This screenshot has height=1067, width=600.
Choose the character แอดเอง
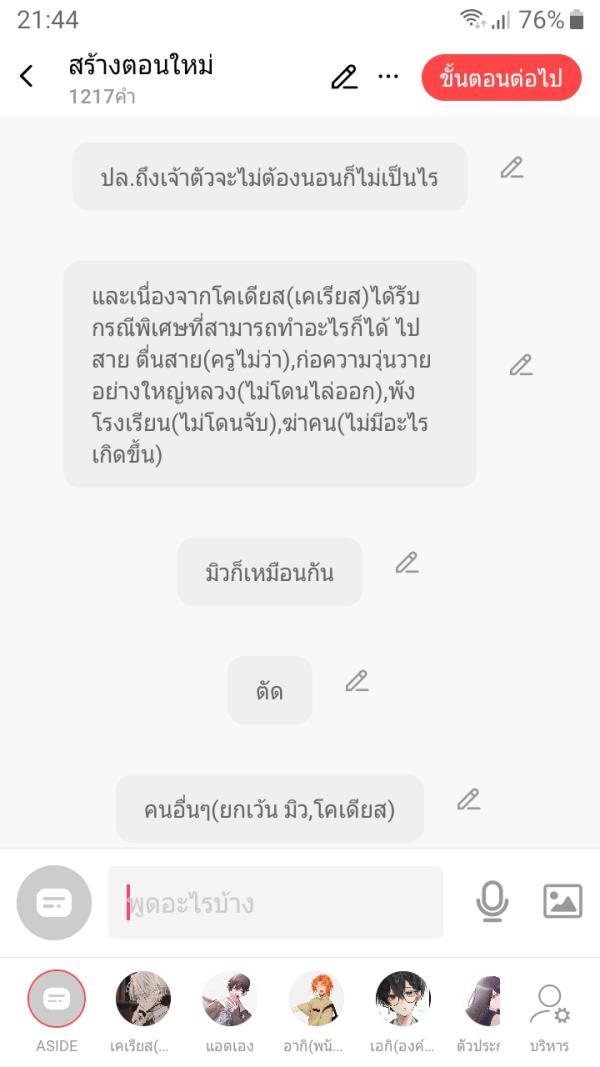pos(229,1000)
